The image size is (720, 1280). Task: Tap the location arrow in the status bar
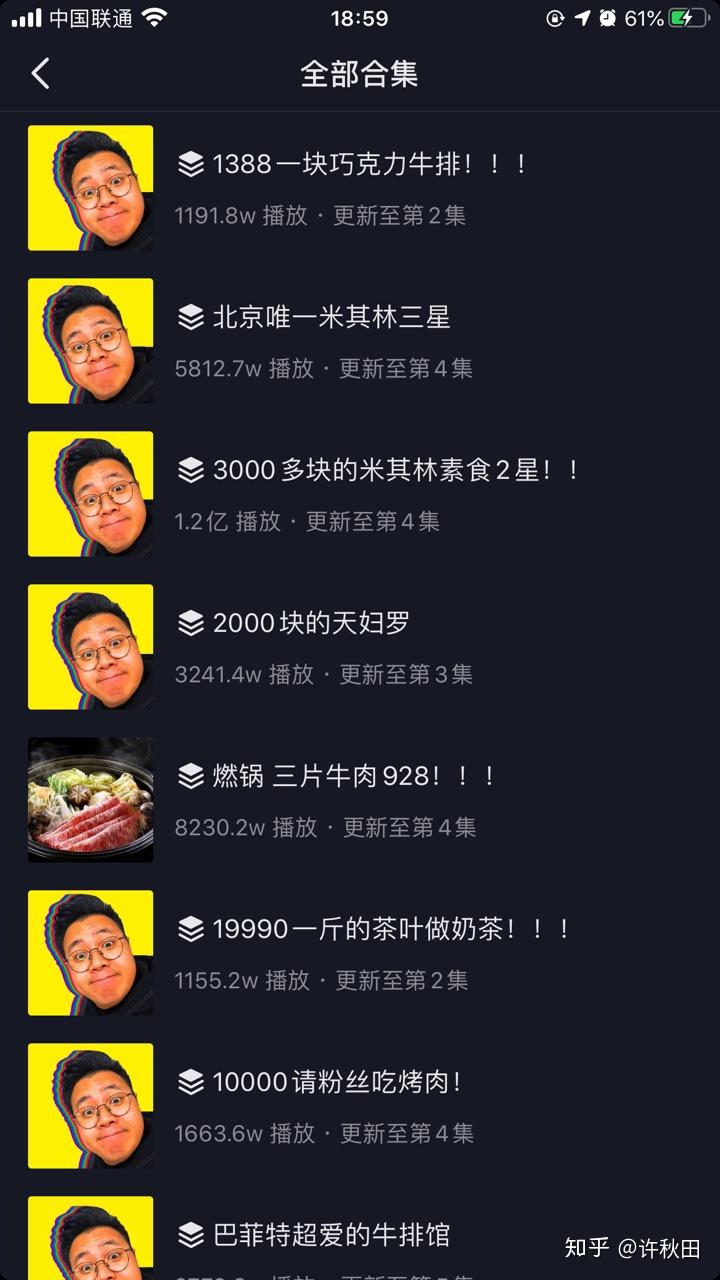[583, 15]
